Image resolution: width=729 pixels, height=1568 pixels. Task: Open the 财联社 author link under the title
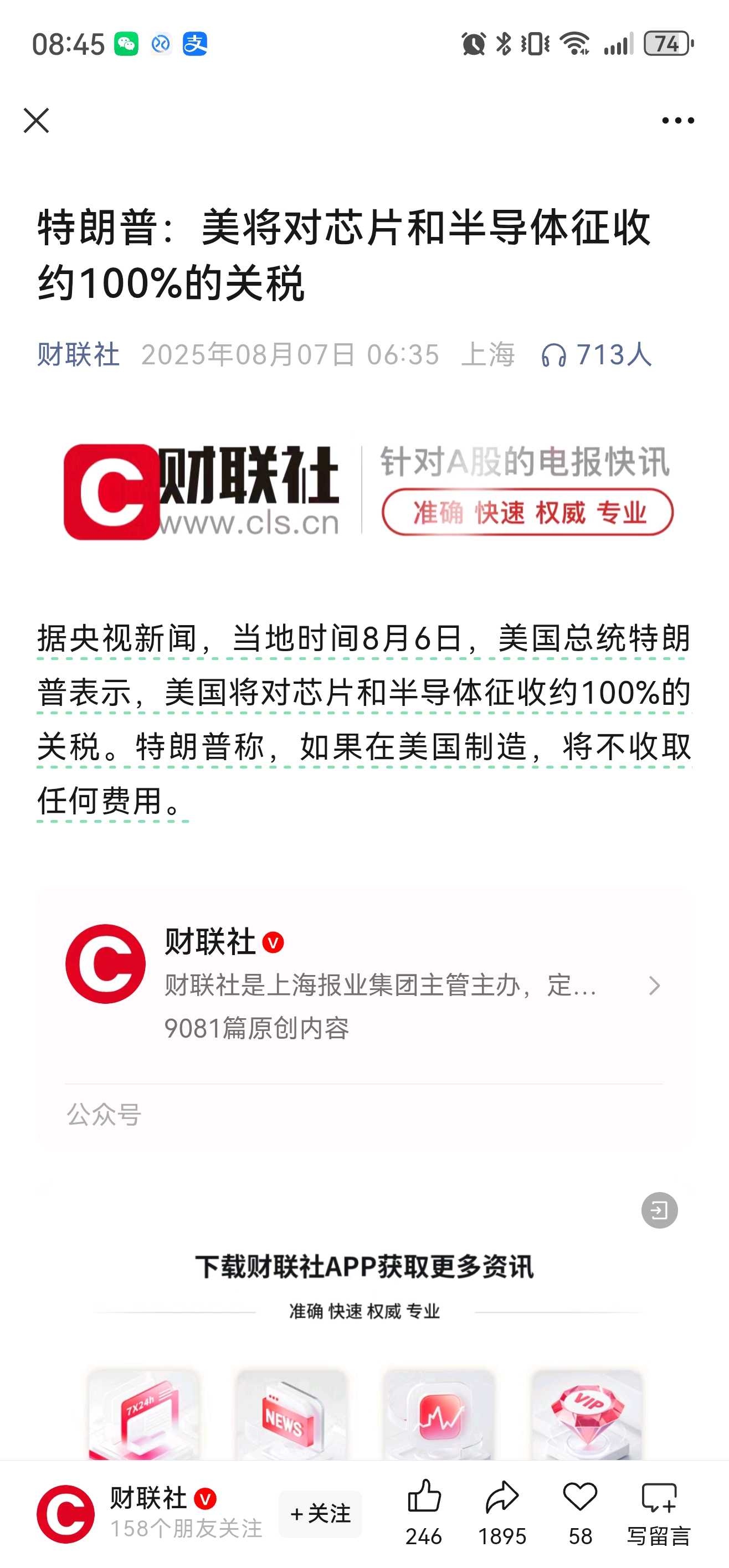click(x=79, y=354)
